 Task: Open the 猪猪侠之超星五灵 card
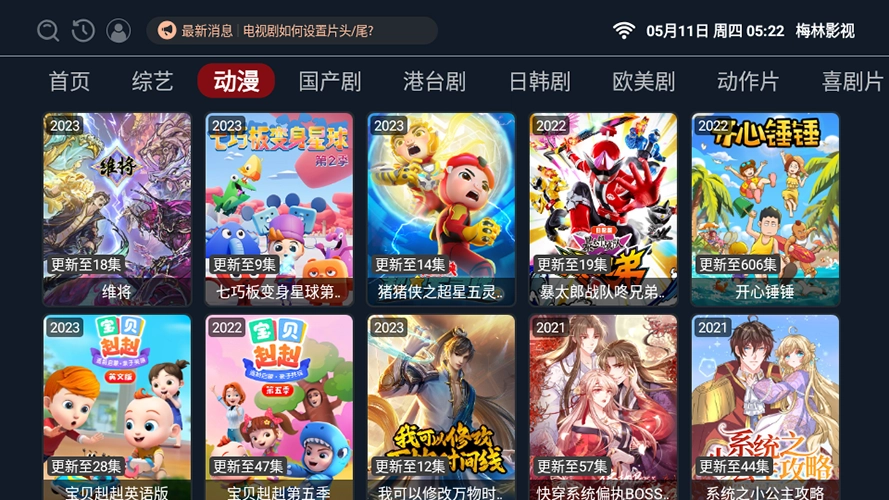[x=441, y=208]
